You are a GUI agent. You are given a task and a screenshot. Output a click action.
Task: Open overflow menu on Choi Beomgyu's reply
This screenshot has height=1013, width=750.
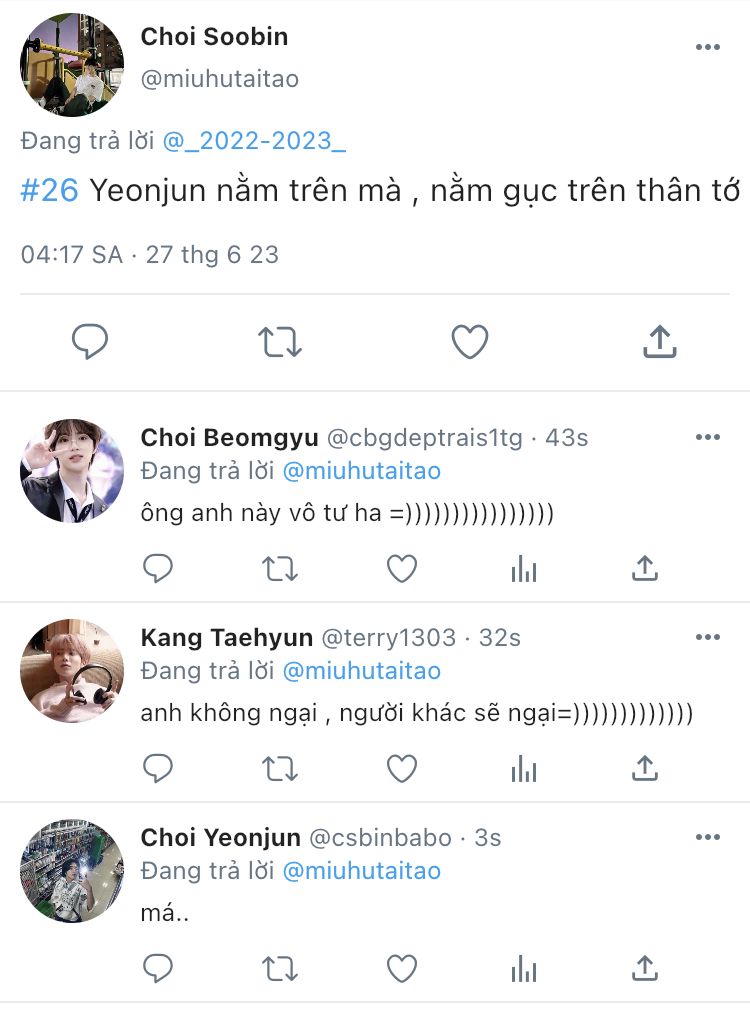(707, 438)
